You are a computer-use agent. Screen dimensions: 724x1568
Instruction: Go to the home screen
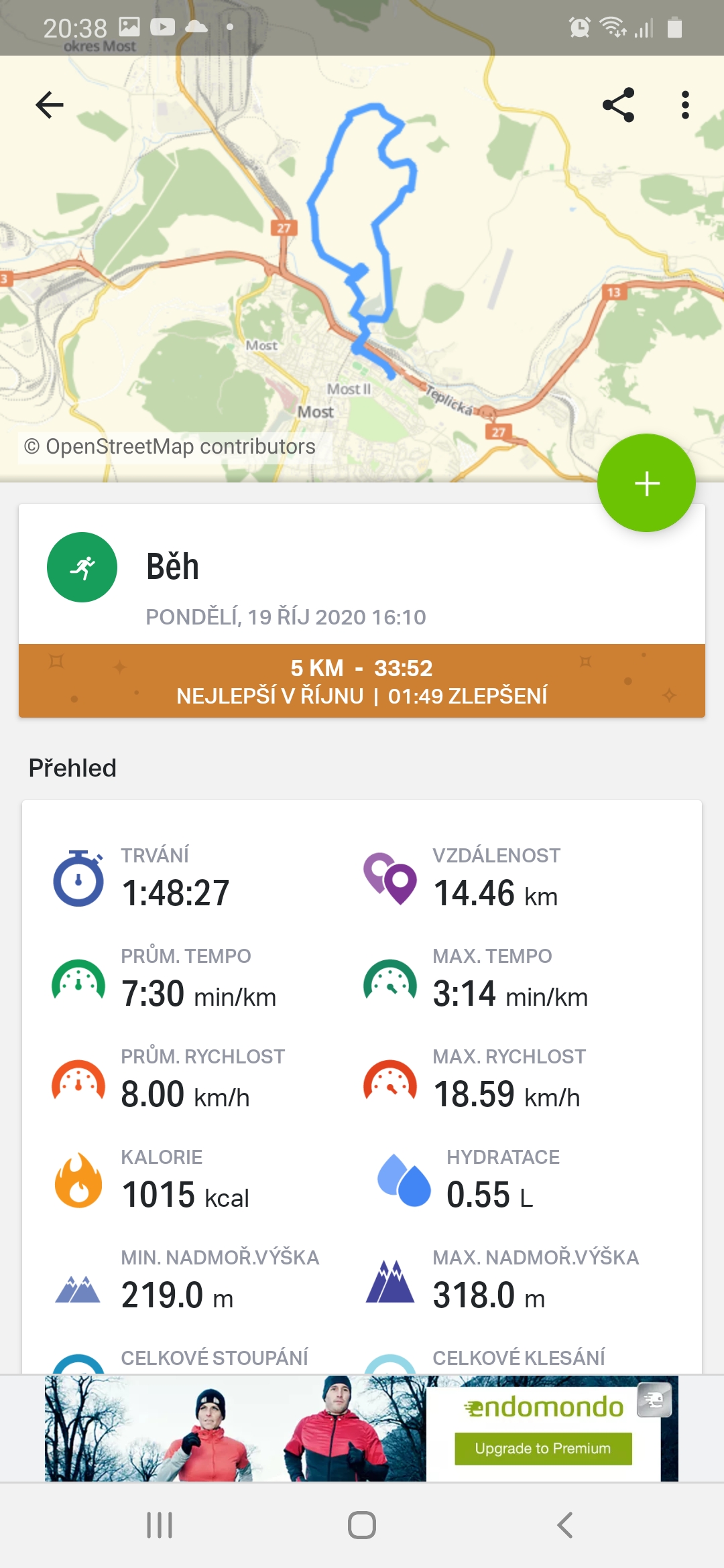pos(362,1525)
